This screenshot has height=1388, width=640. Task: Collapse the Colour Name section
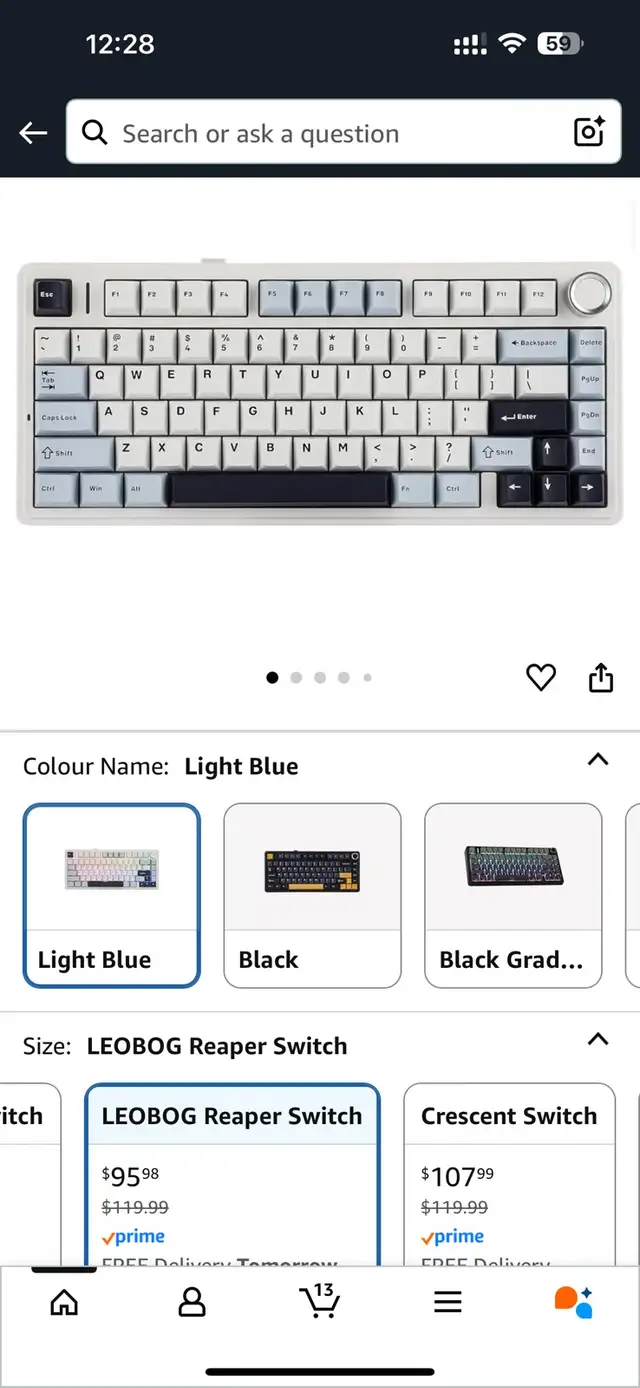[598, 760]
